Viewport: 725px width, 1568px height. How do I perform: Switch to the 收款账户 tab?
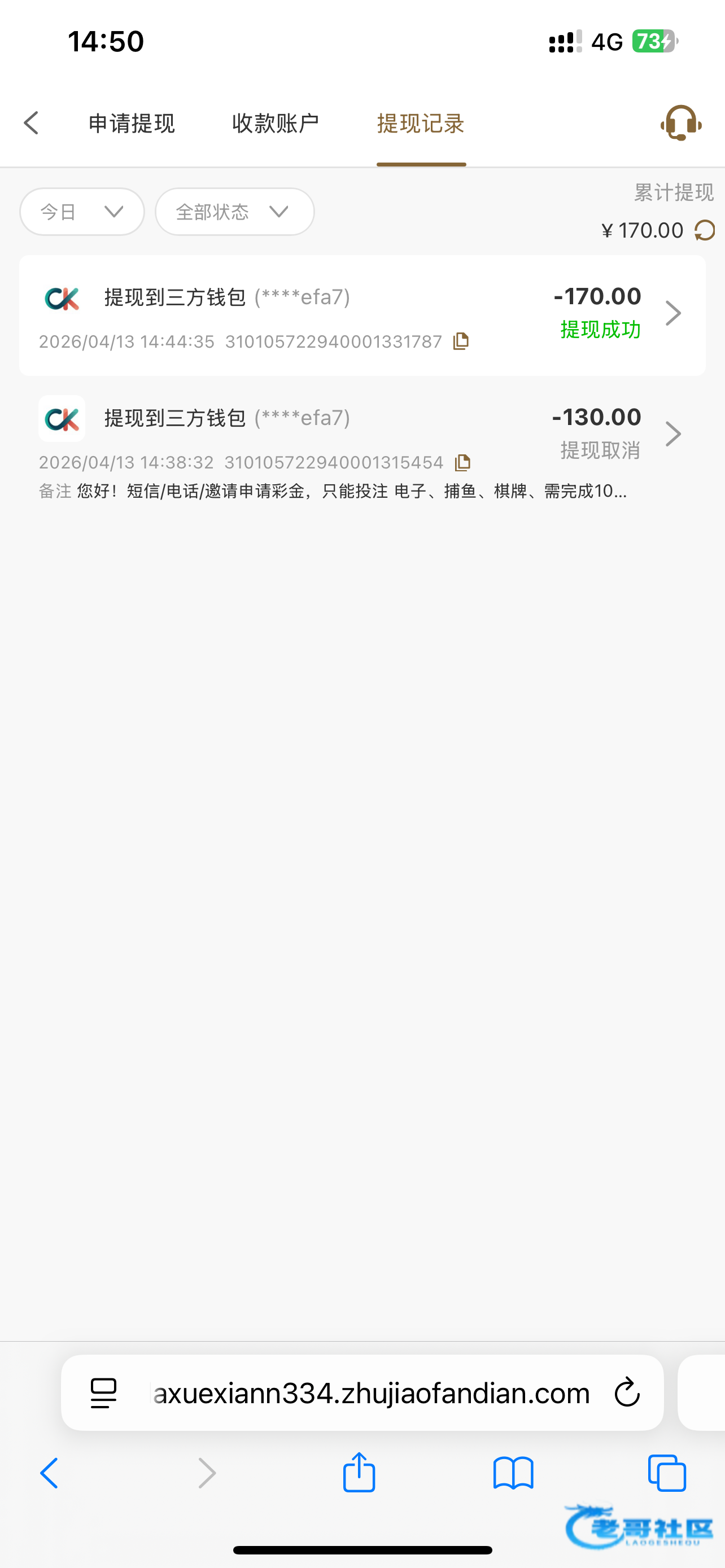coord(275,124)
